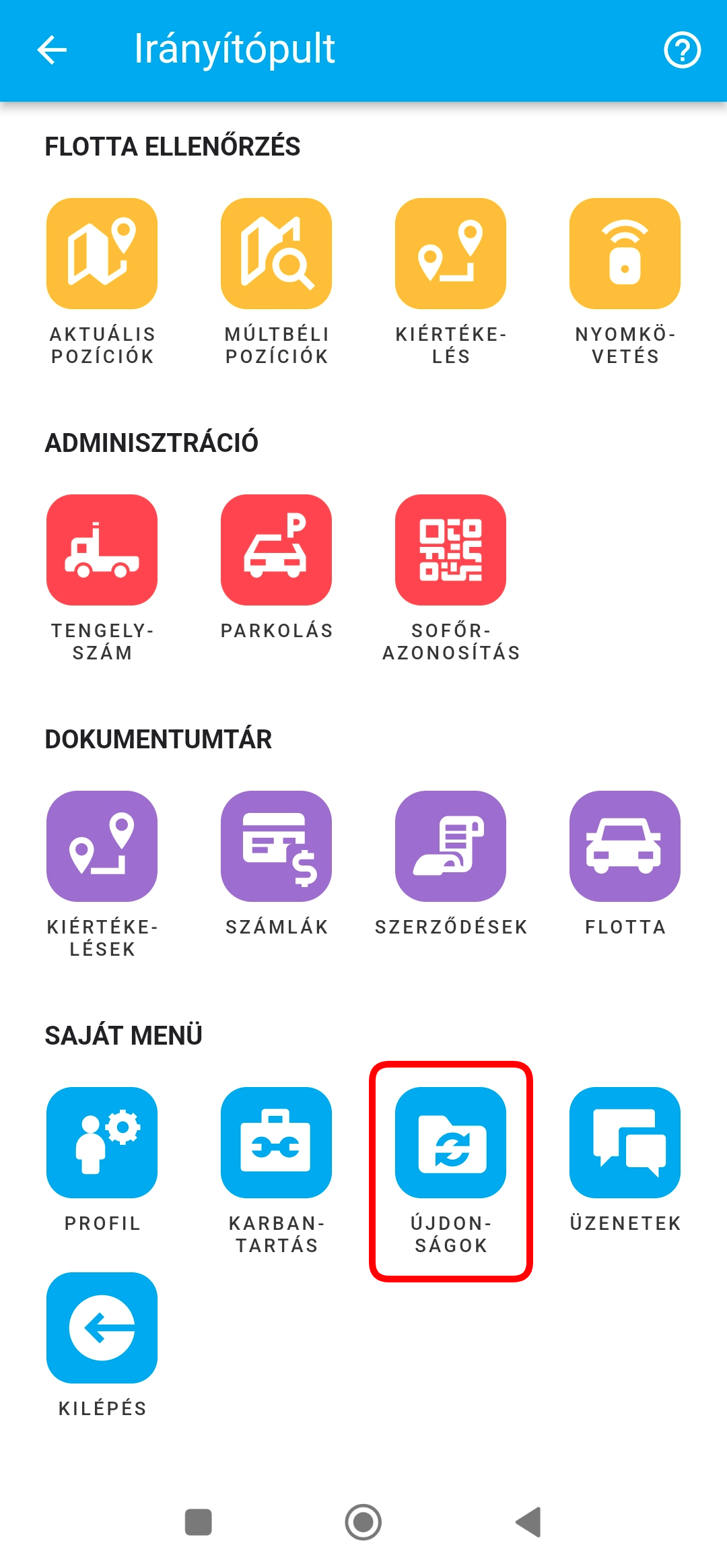Open Kiértékelések in Dokumentumtár
Image resolution: width=727 pixels, height=1568 pixels.
[102, 847]
